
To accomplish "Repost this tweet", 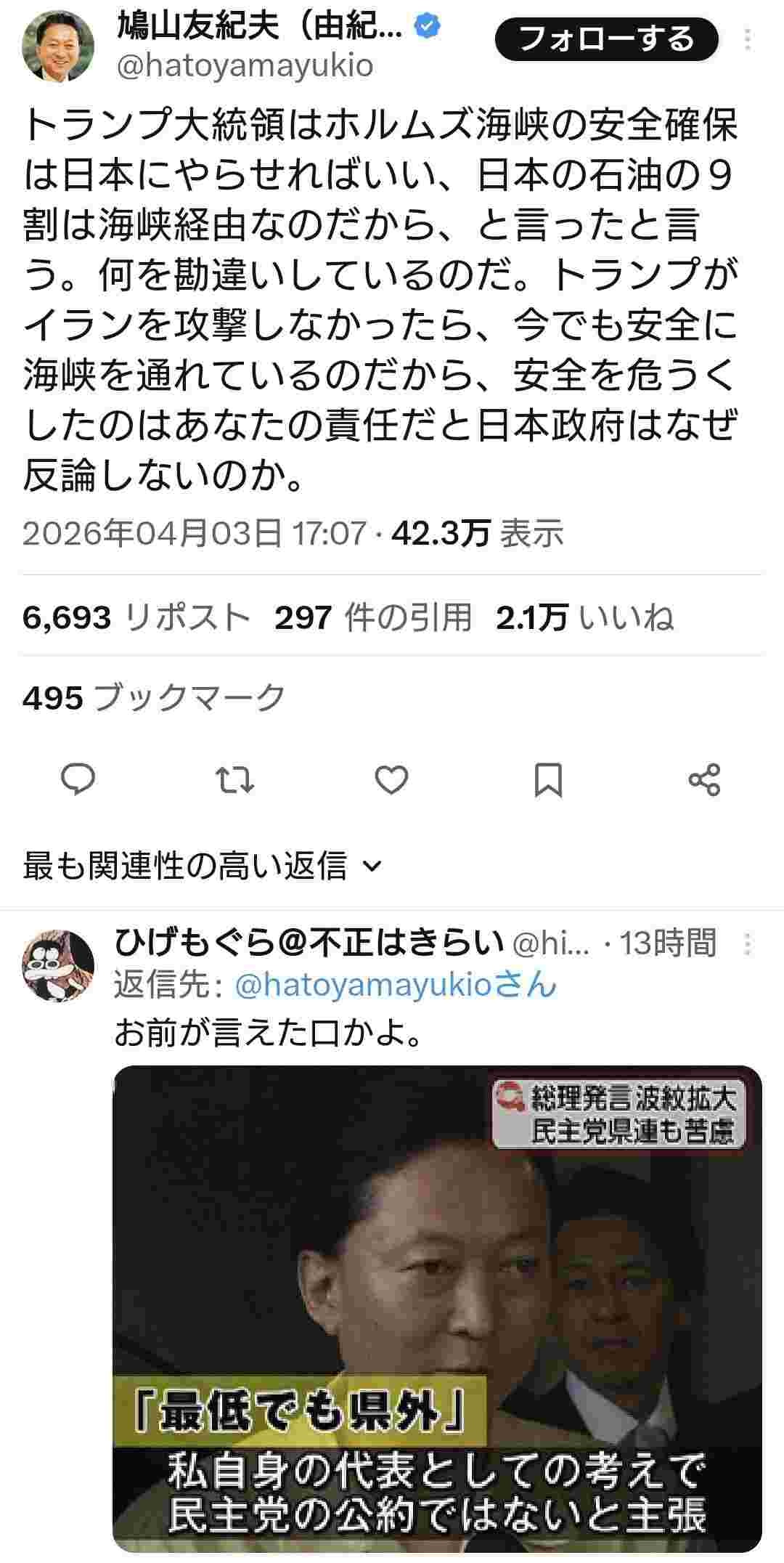I will point(235,780).
